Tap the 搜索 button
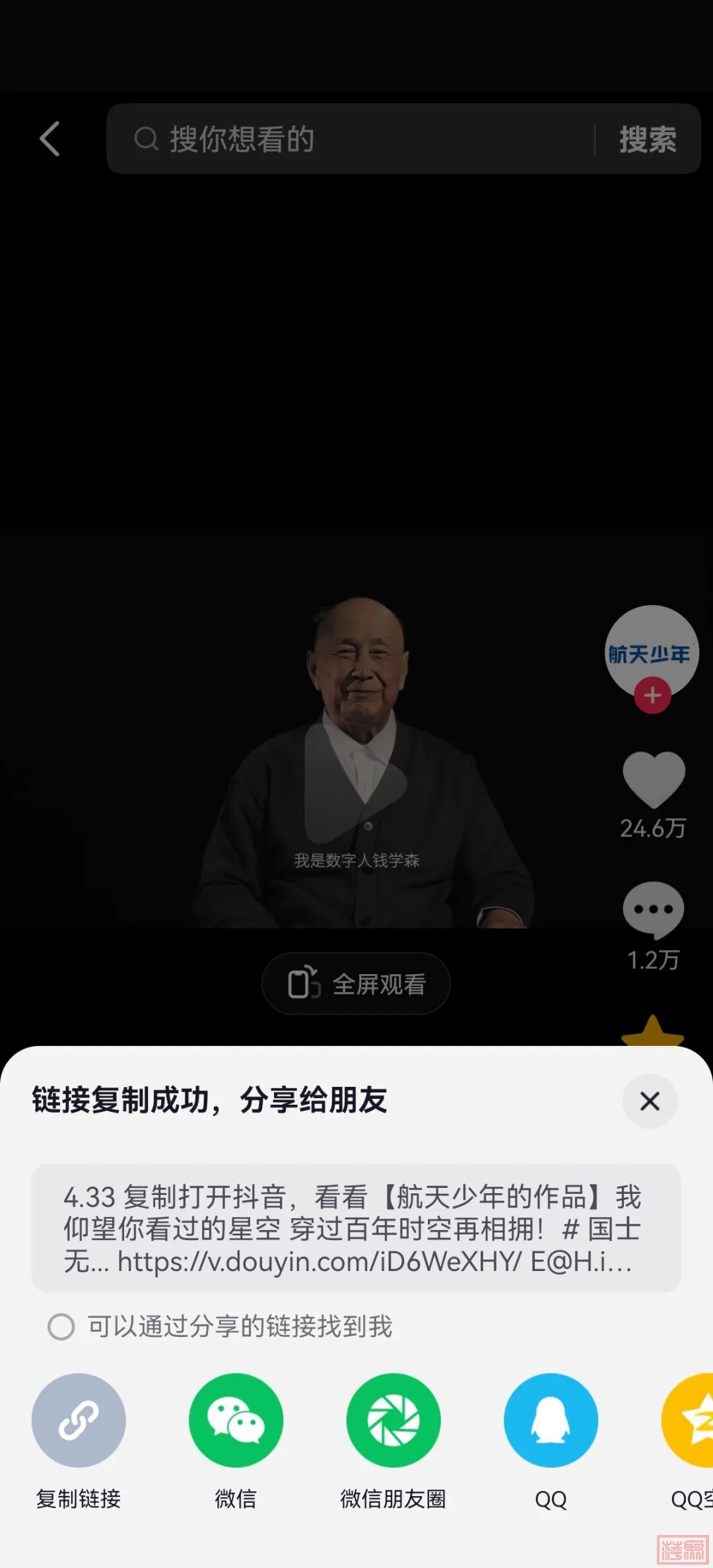713x1568 pixels. tap(648, 139)
